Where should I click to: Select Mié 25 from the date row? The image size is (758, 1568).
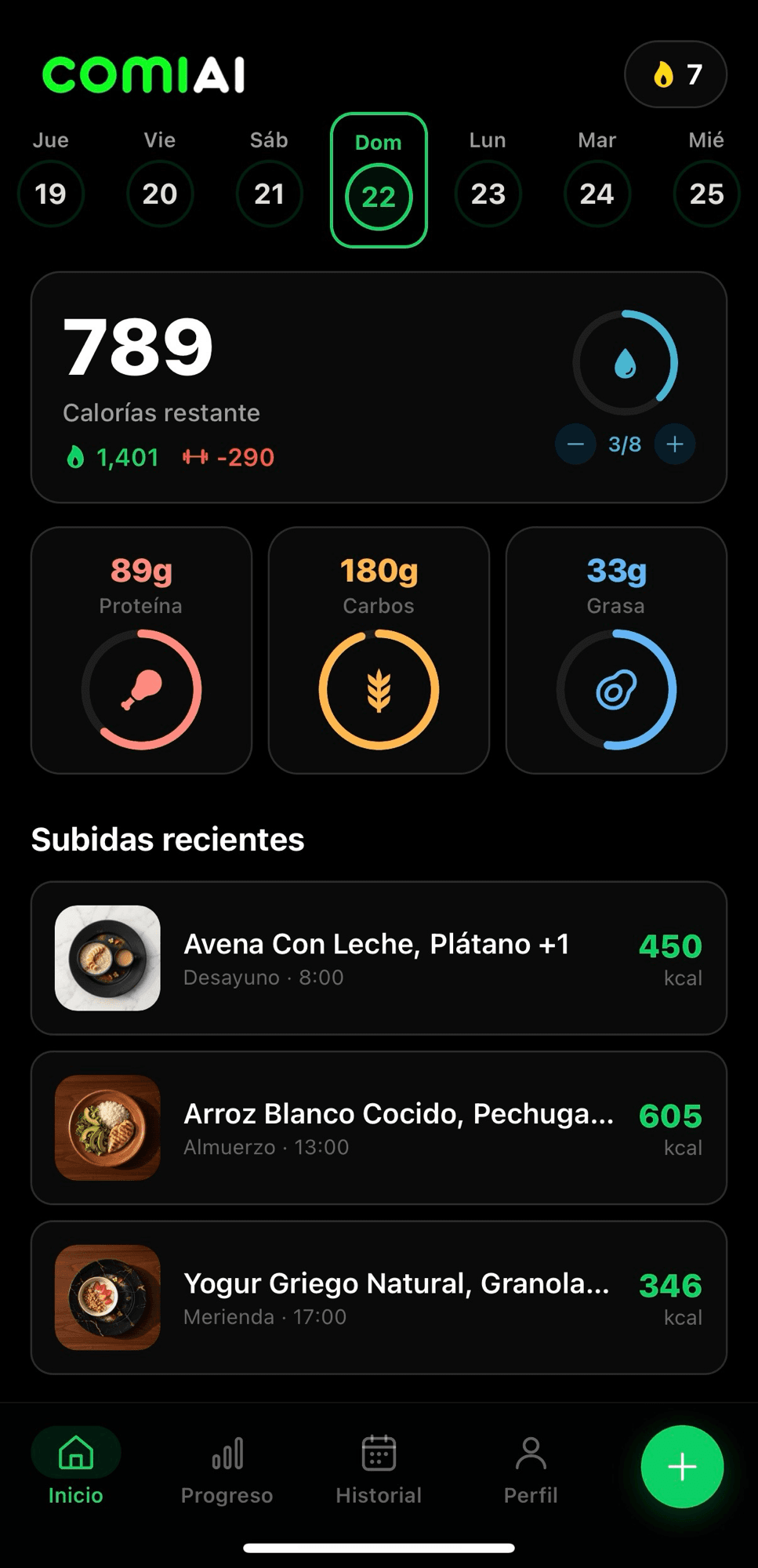[x=706, y=194]
